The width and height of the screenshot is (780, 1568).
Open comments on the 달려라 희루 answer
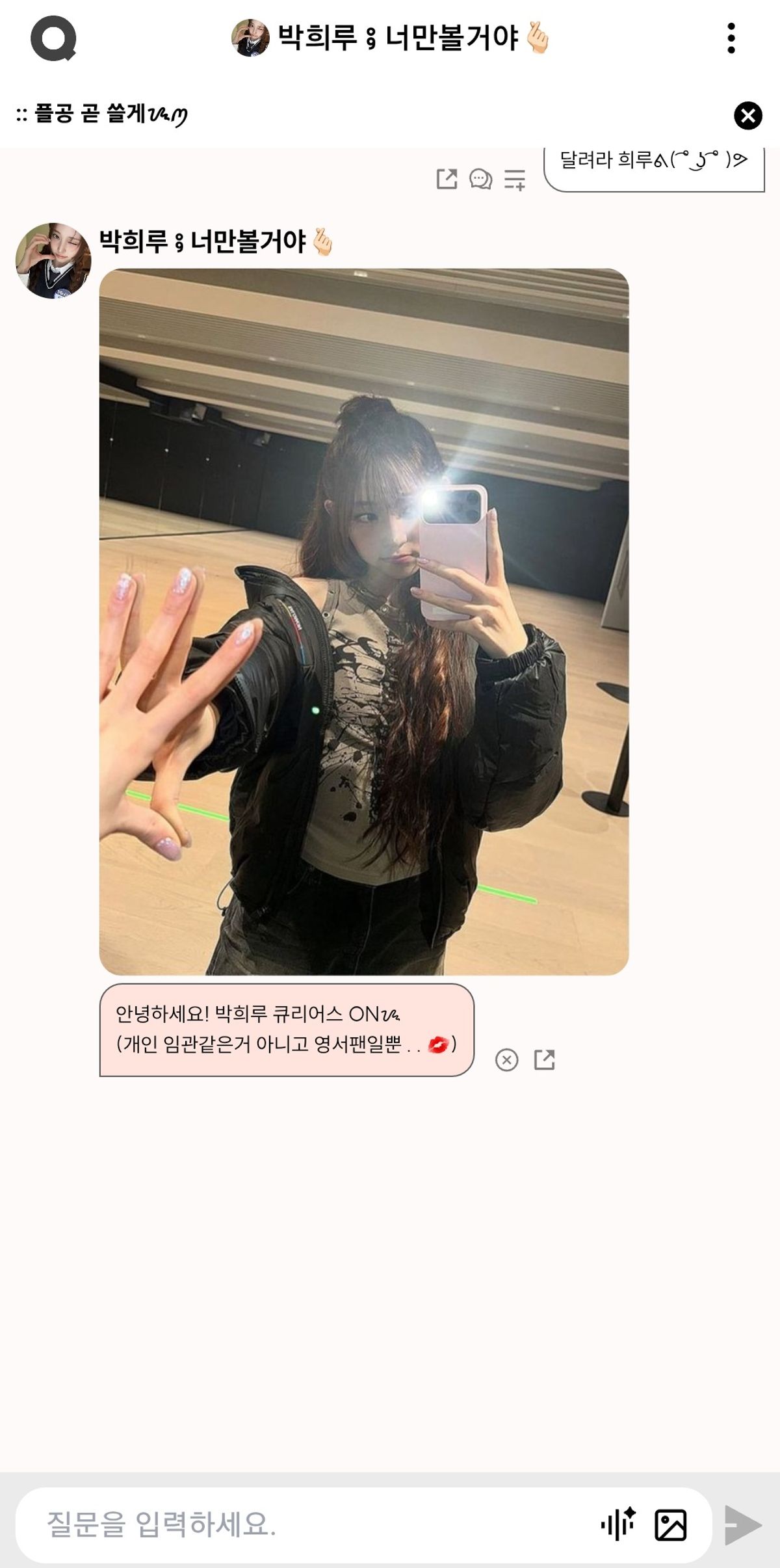[x=480, y=179]
